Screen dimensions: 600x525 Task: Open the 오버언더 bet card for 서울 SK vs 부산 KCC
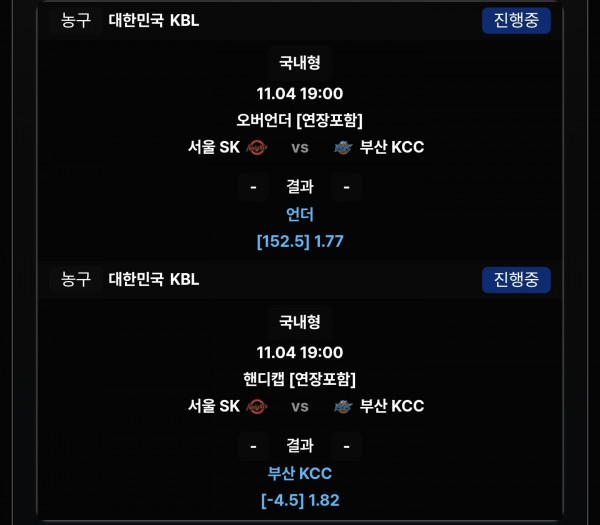(300, 121)
